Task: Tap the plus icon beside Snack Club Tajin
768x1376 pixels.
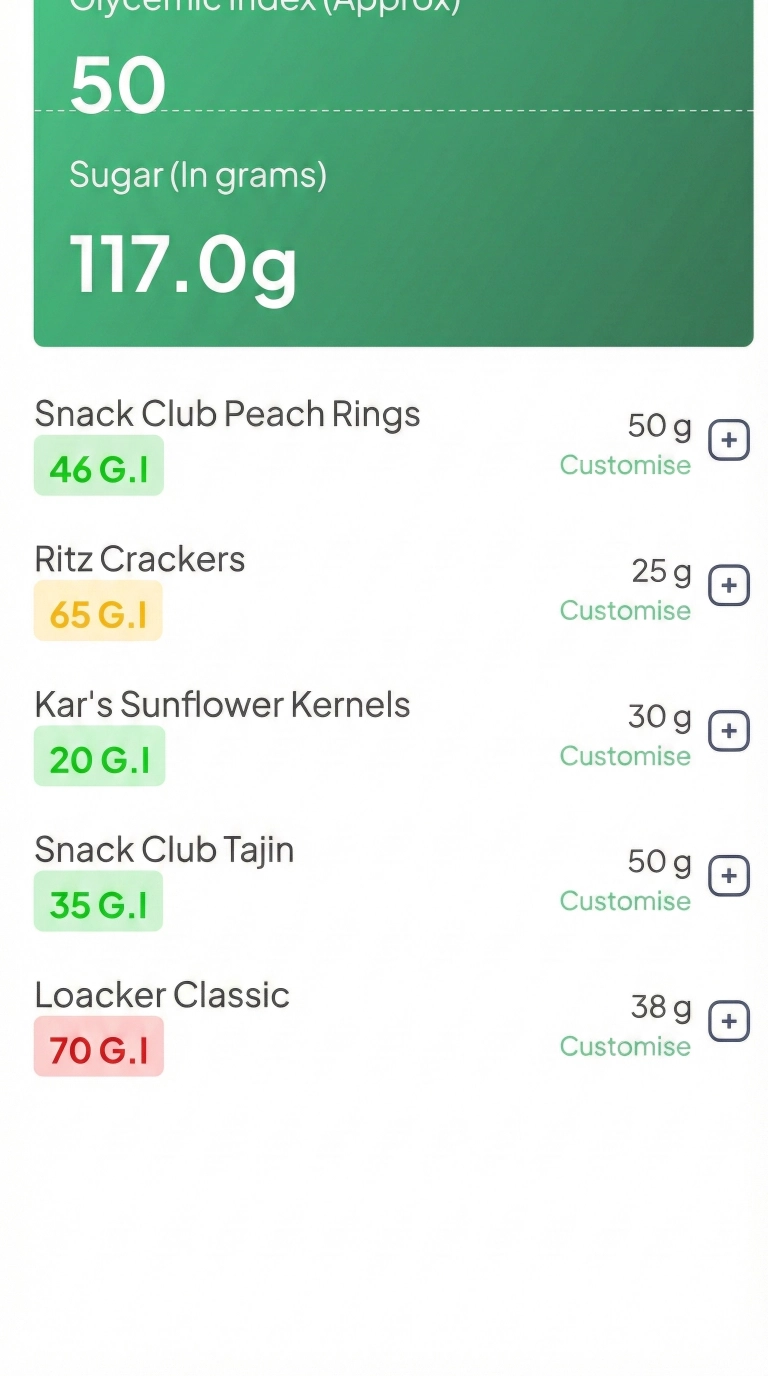Action: pyautogui.click(x=728, y=875)
